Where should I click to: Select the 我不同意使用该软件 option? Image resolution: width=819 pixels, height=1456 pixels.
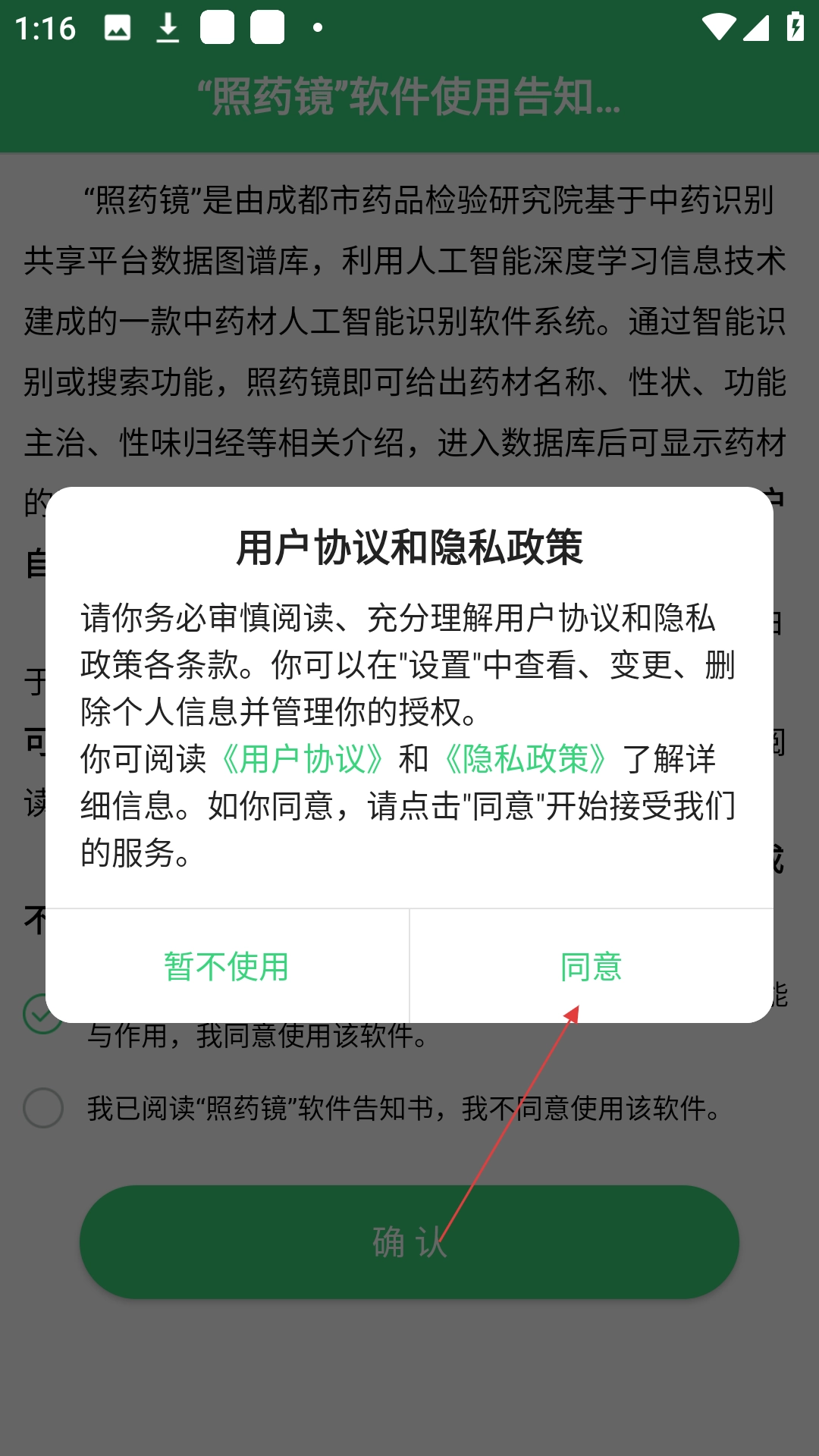click(43, 1108)
